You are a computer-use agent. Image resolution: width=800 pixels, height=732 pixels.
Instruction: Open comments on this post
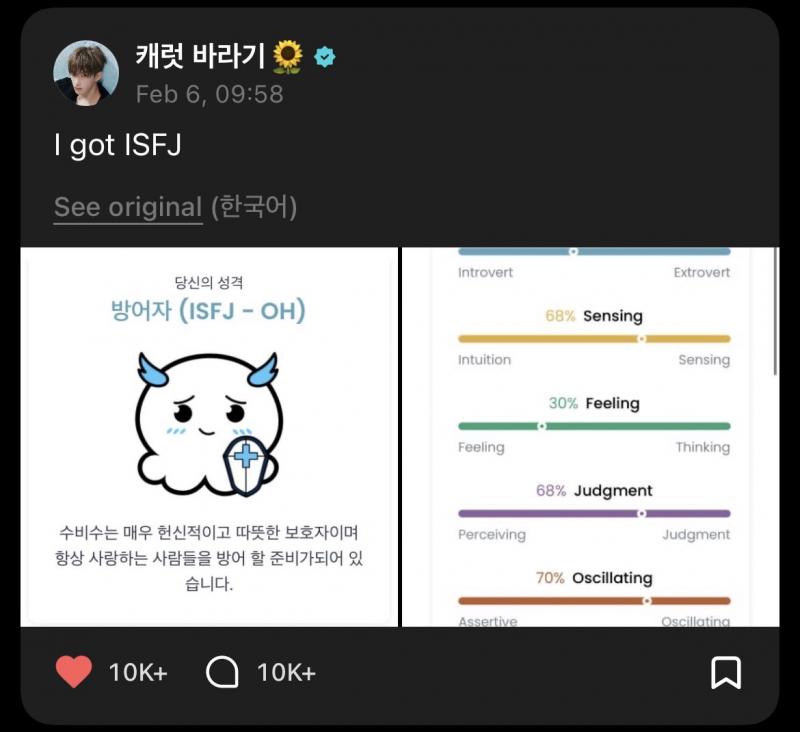[222, 672]
